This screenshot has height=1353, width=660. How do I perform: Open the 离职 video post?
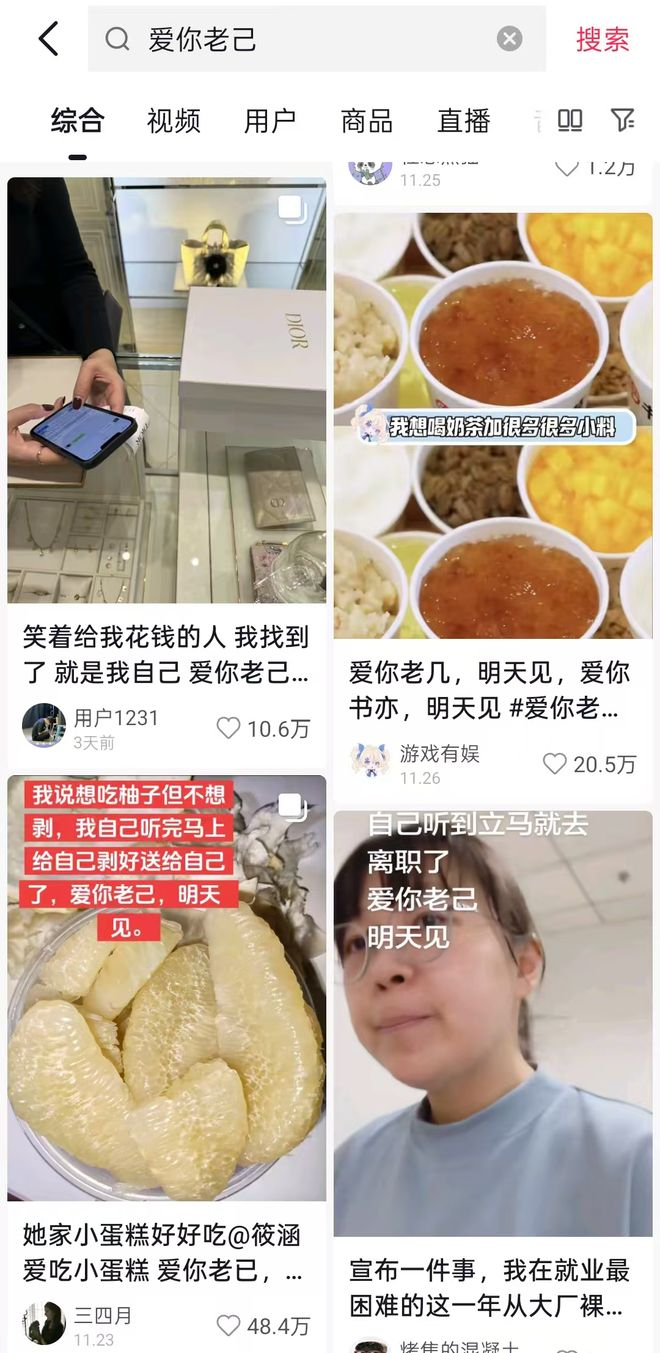coord(493,1023)
